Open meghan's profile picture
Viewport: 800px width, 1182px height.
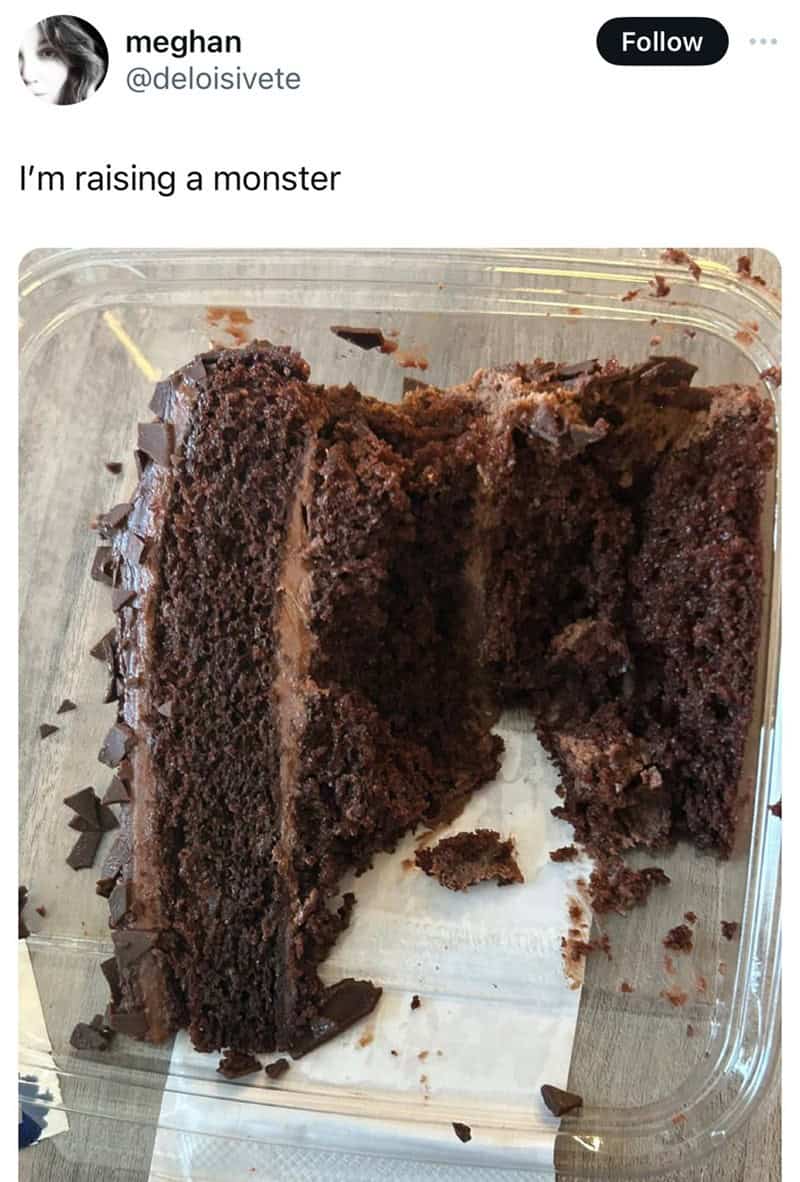click(63, 60)
